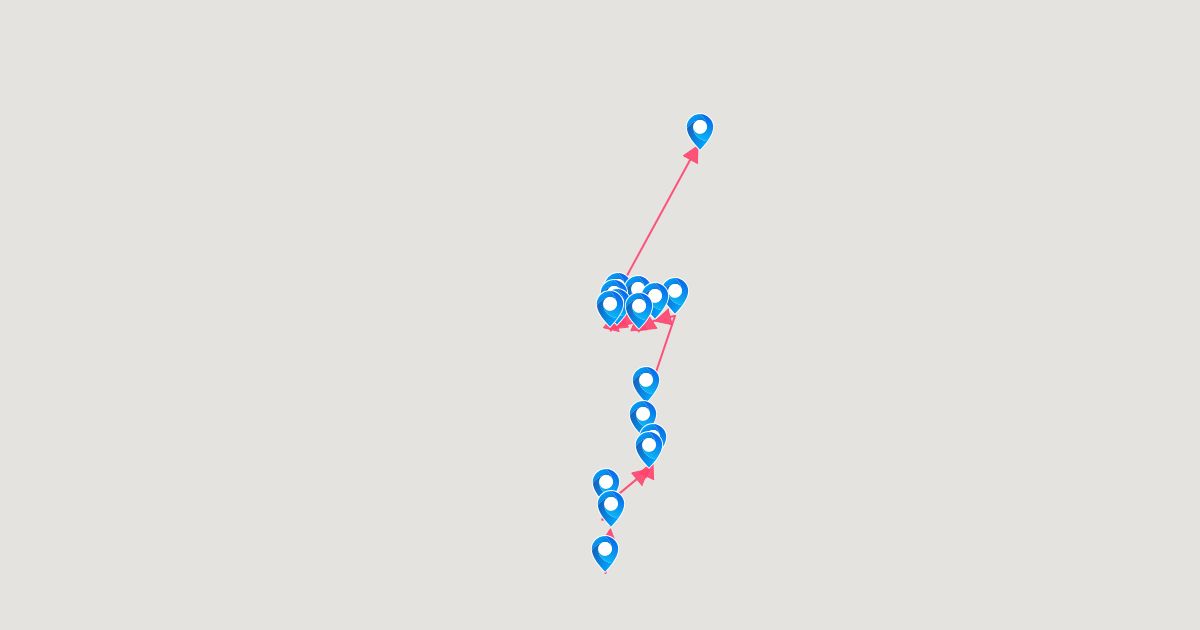
Task: Select the map pin at the route's starting point
Action: tap(604, 551)
